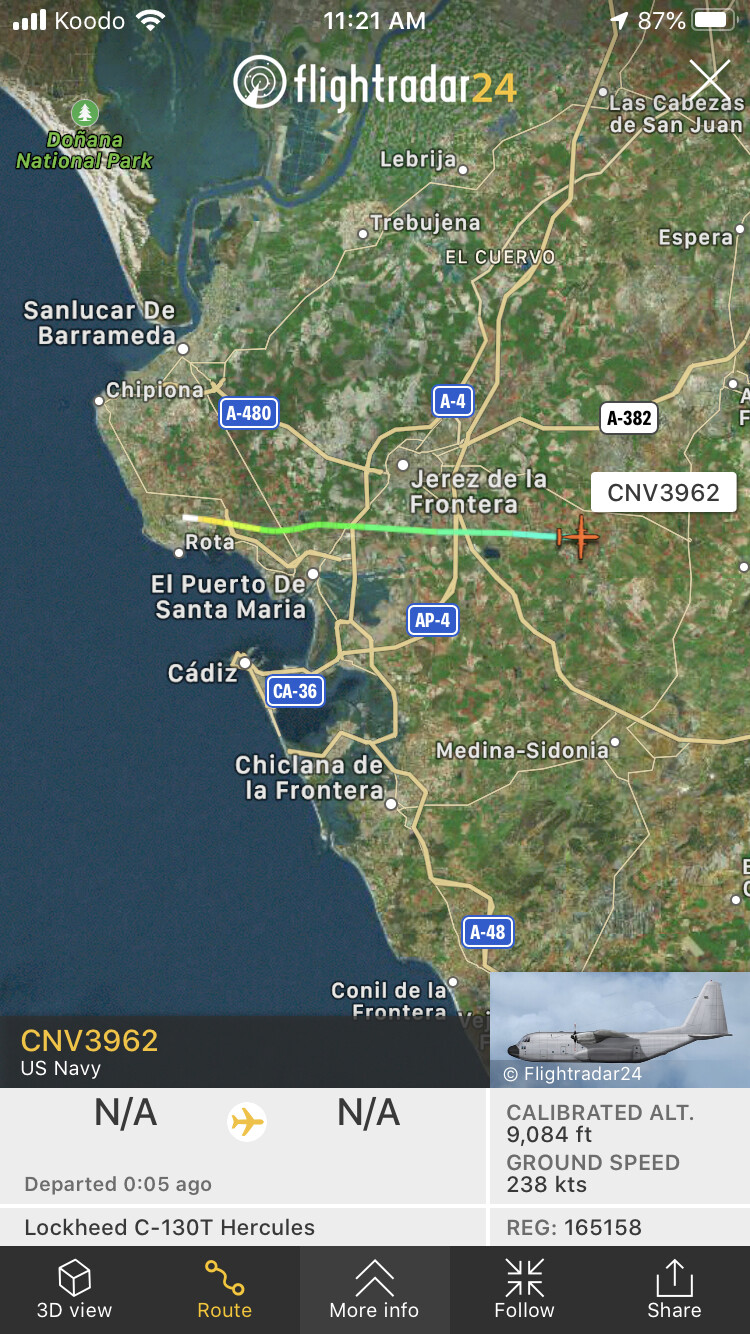Follow flight CNV3962

click(x=524, y=1289)
